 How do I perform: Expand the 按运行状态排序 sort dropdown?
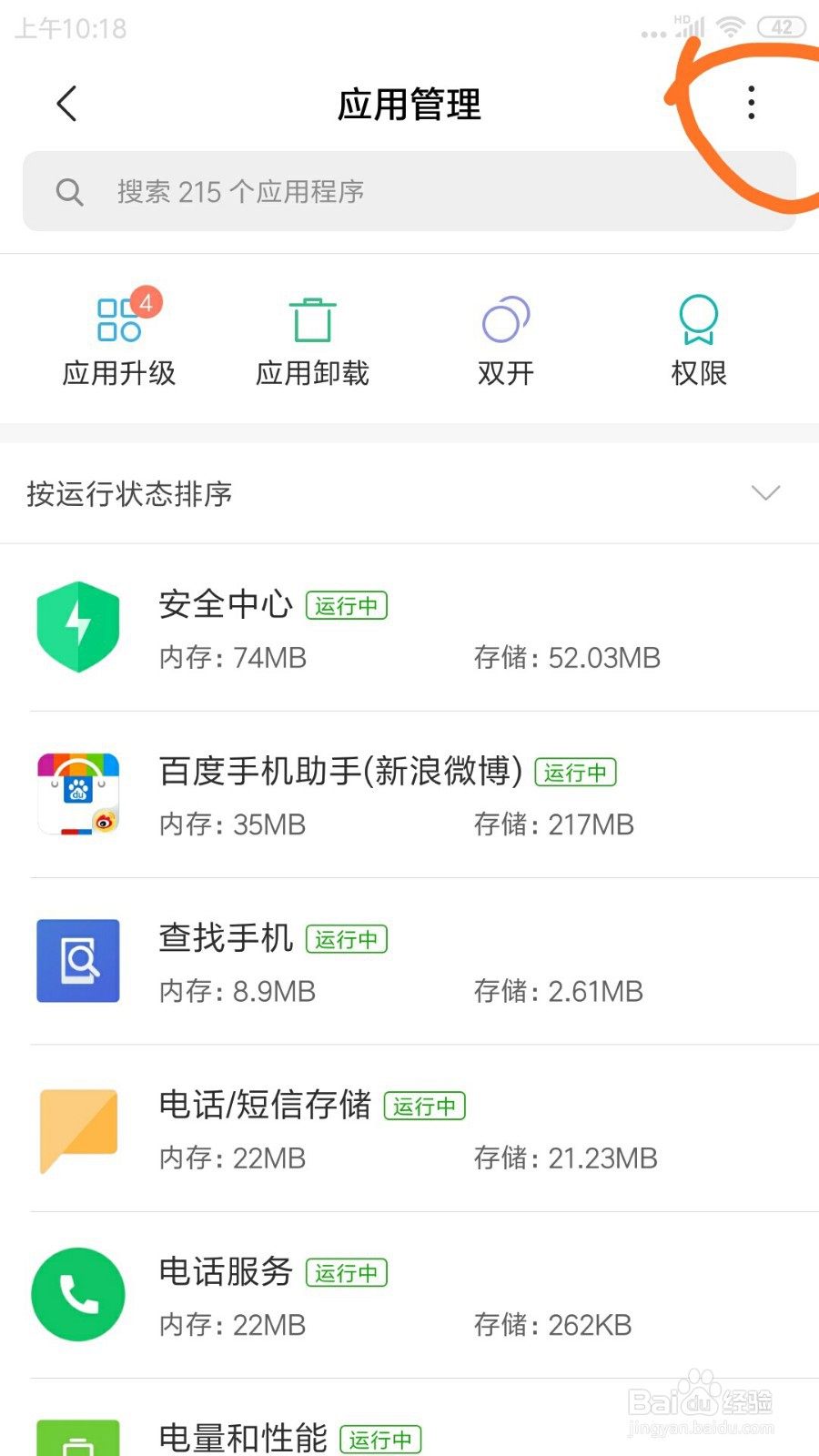409,493
